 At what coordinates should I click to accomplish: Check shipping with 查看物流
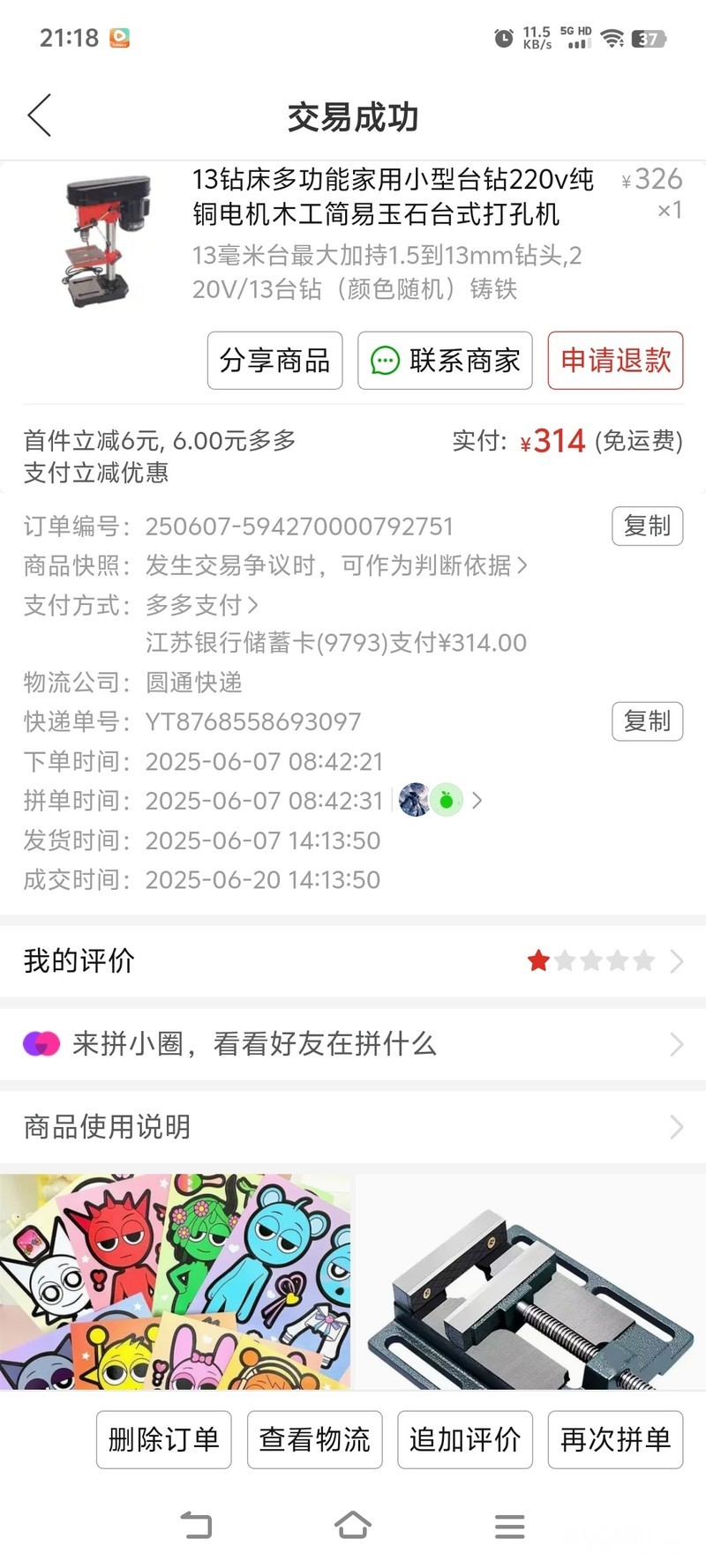click(314, 1440)
